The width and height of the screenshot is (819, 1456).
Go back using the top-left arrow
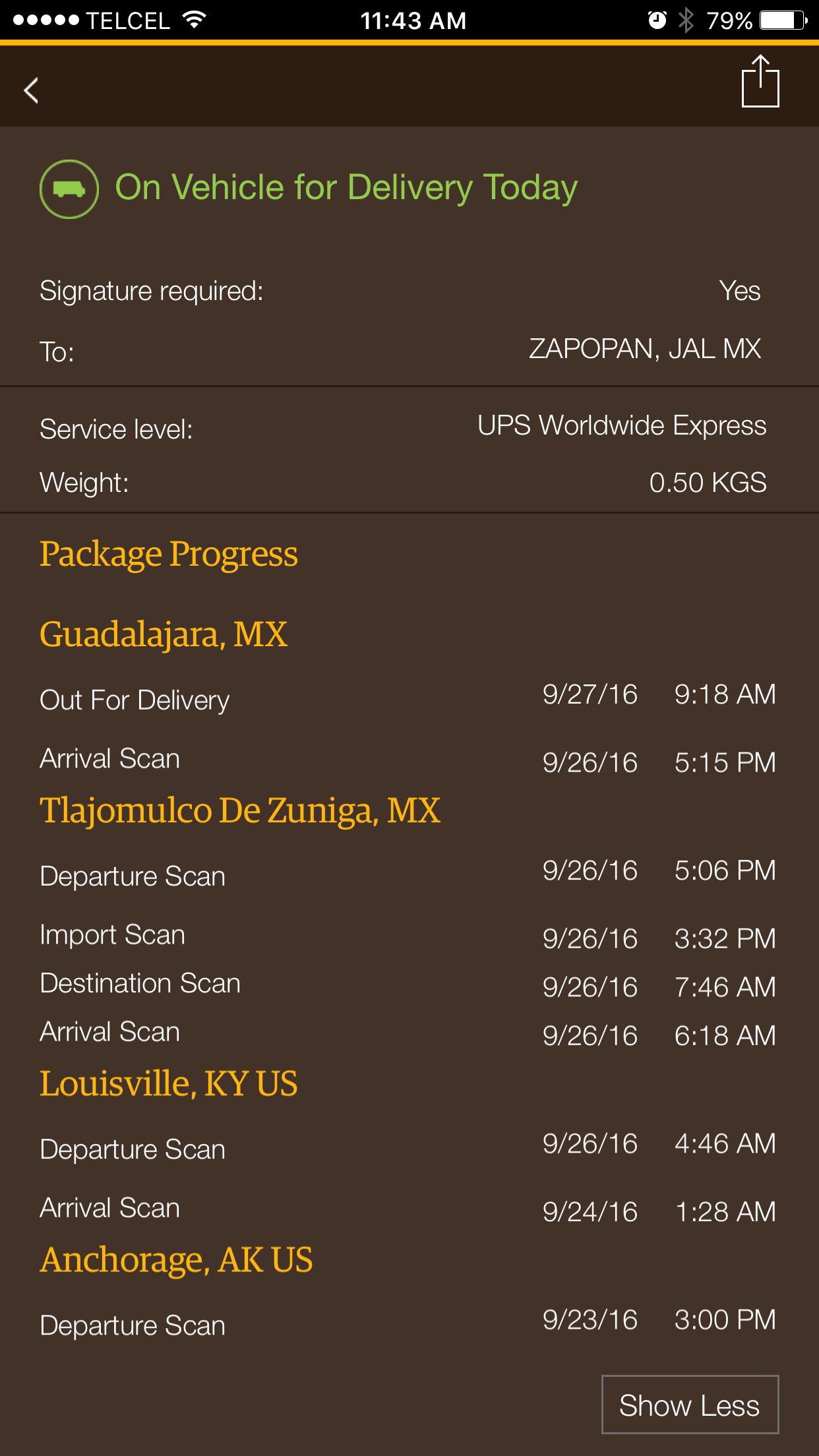31,90
